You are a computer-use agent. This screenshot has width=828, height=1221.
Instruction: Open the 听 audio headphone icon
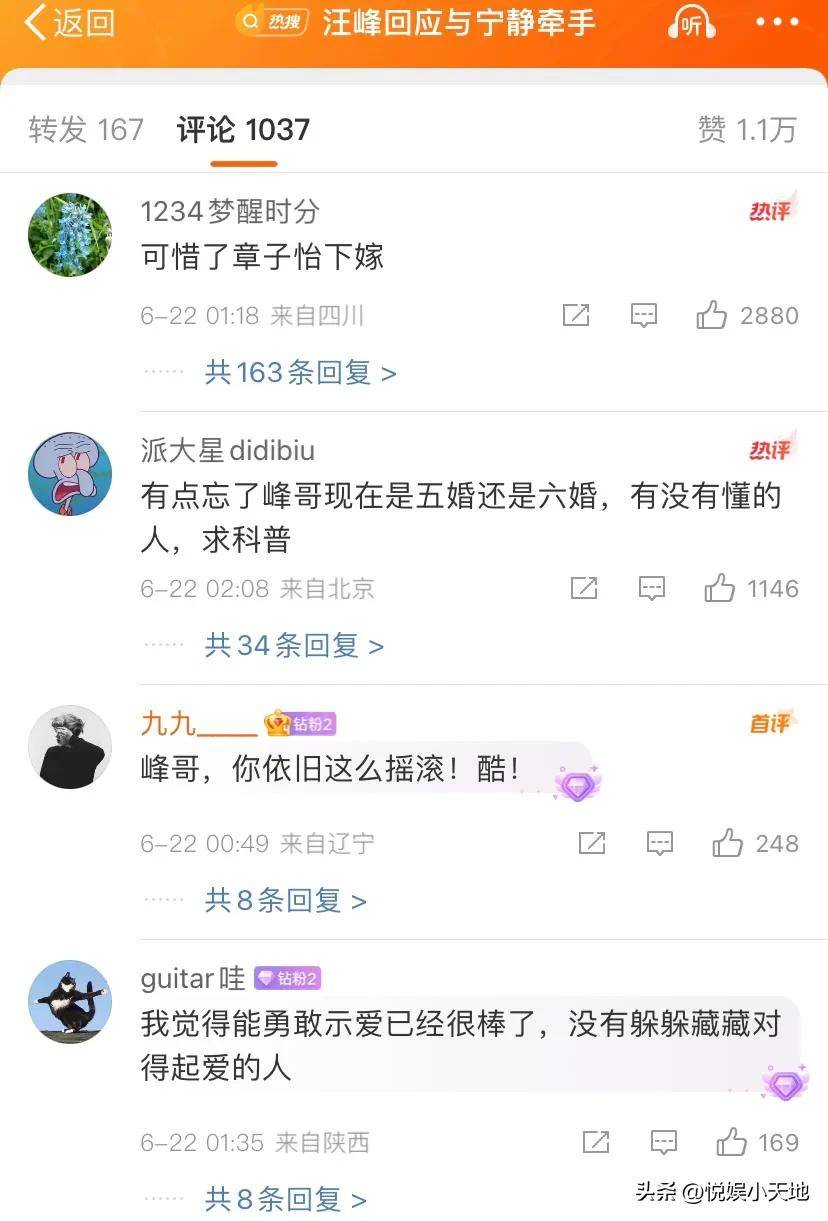click(x=692, y=24)
